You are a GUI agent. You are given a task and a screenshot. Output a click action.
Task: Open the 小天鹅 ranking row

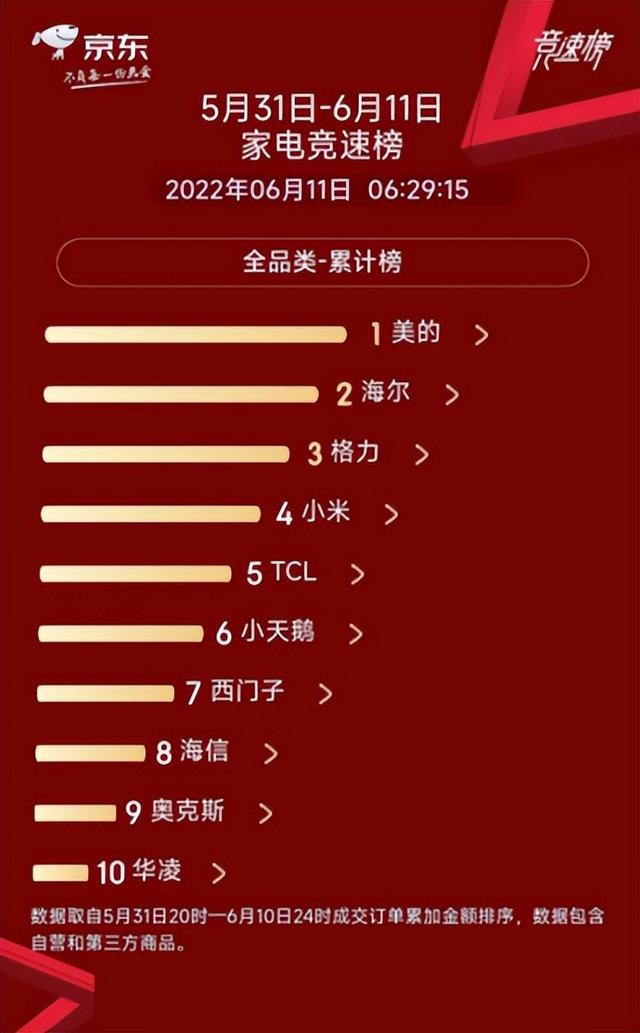[x=201, y=634]
